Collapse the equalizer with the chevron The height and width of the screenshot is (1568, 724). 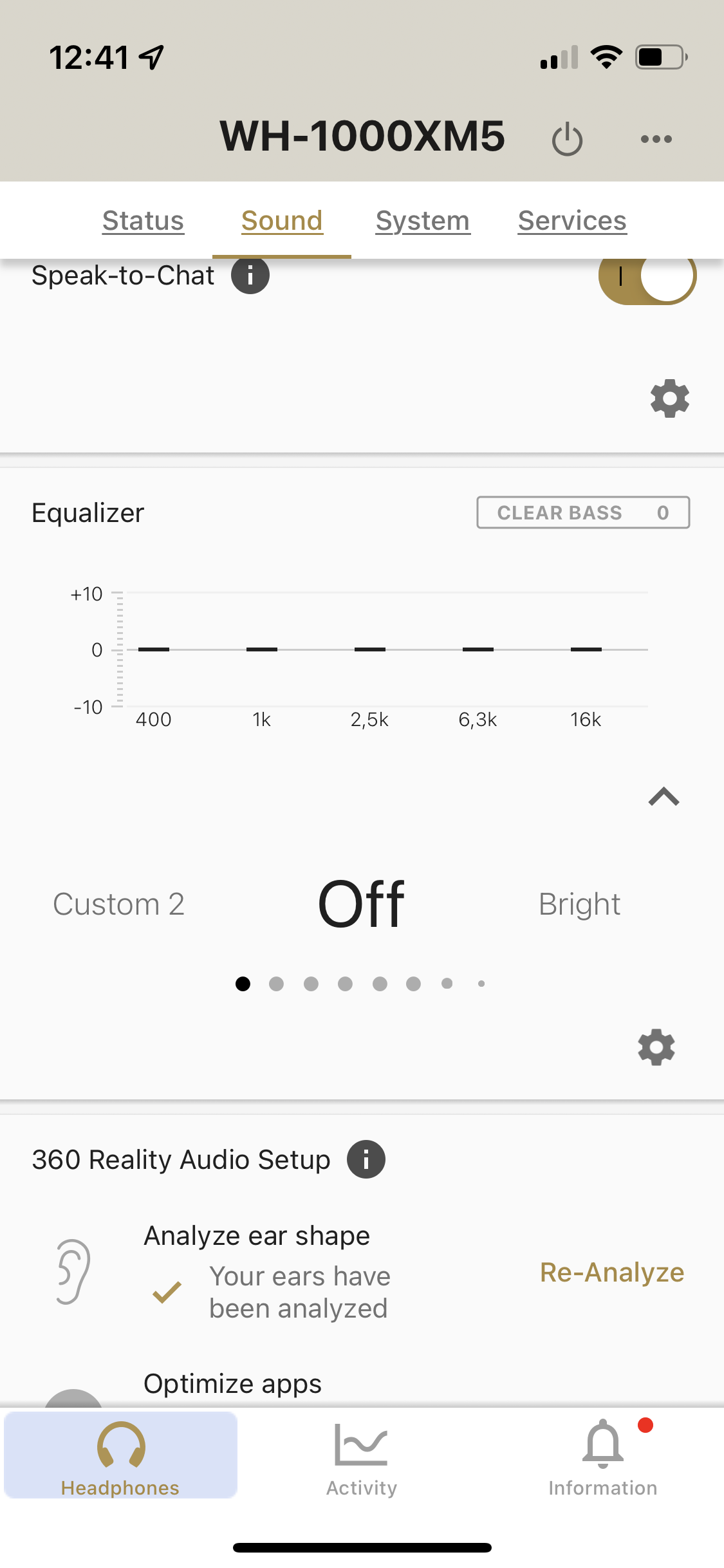pos(664,797)
